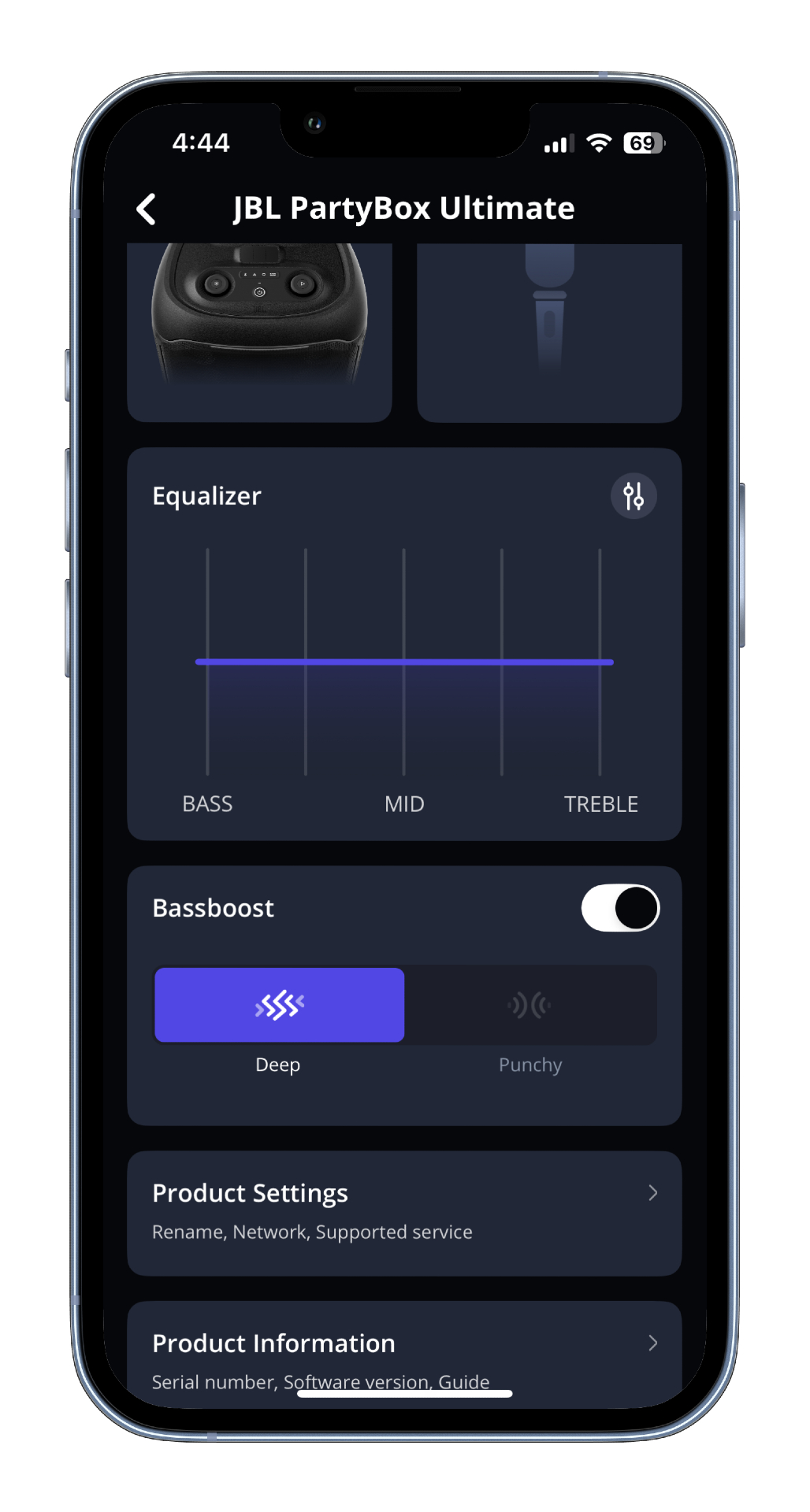Screen dimensions: 810x1512
Task: Open equalizer adjustment sliders icon
Action: (x=634, y=496)
